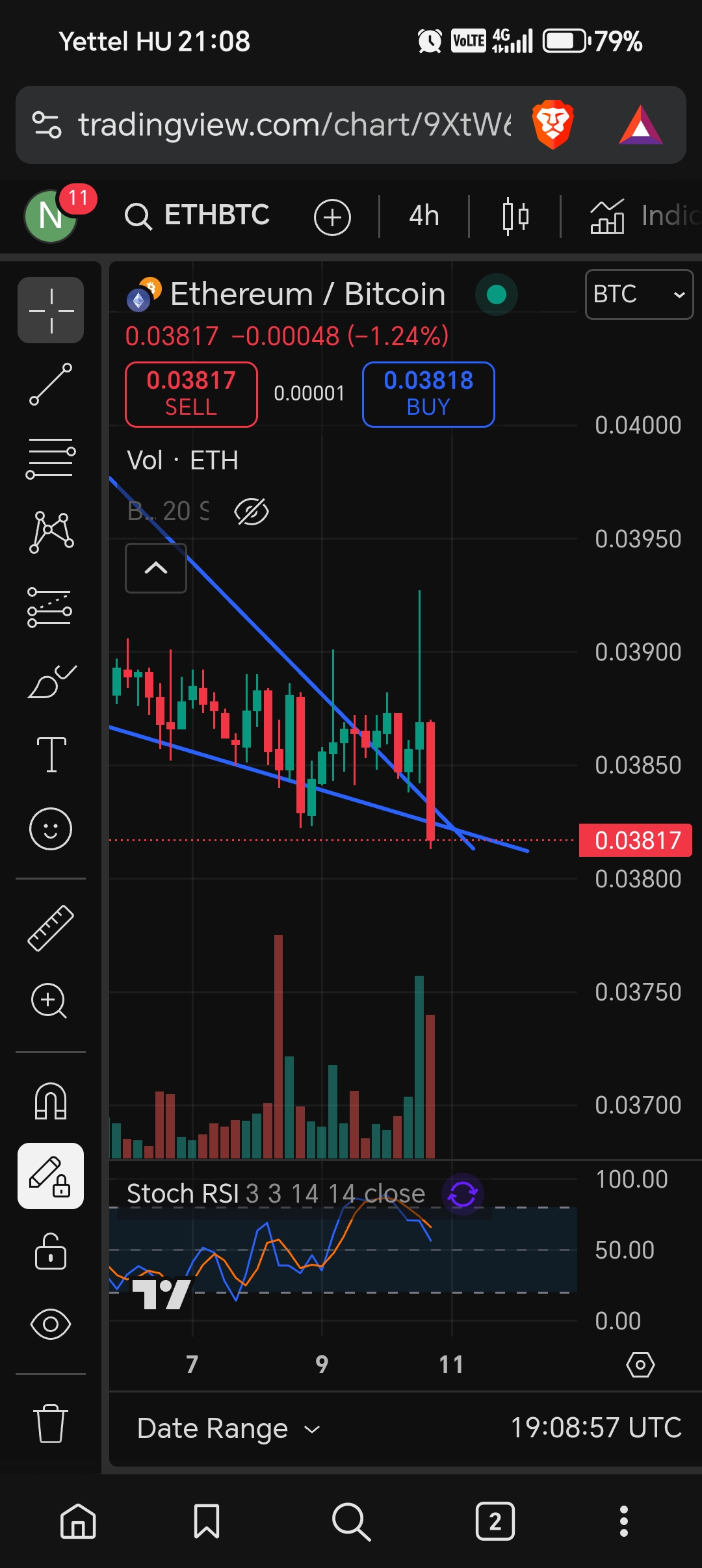This screenshot has height=1568, width=702.
Task: Collapse the indicator legend with the chevron
Action: pyautogui.click(x=156, y=568)
